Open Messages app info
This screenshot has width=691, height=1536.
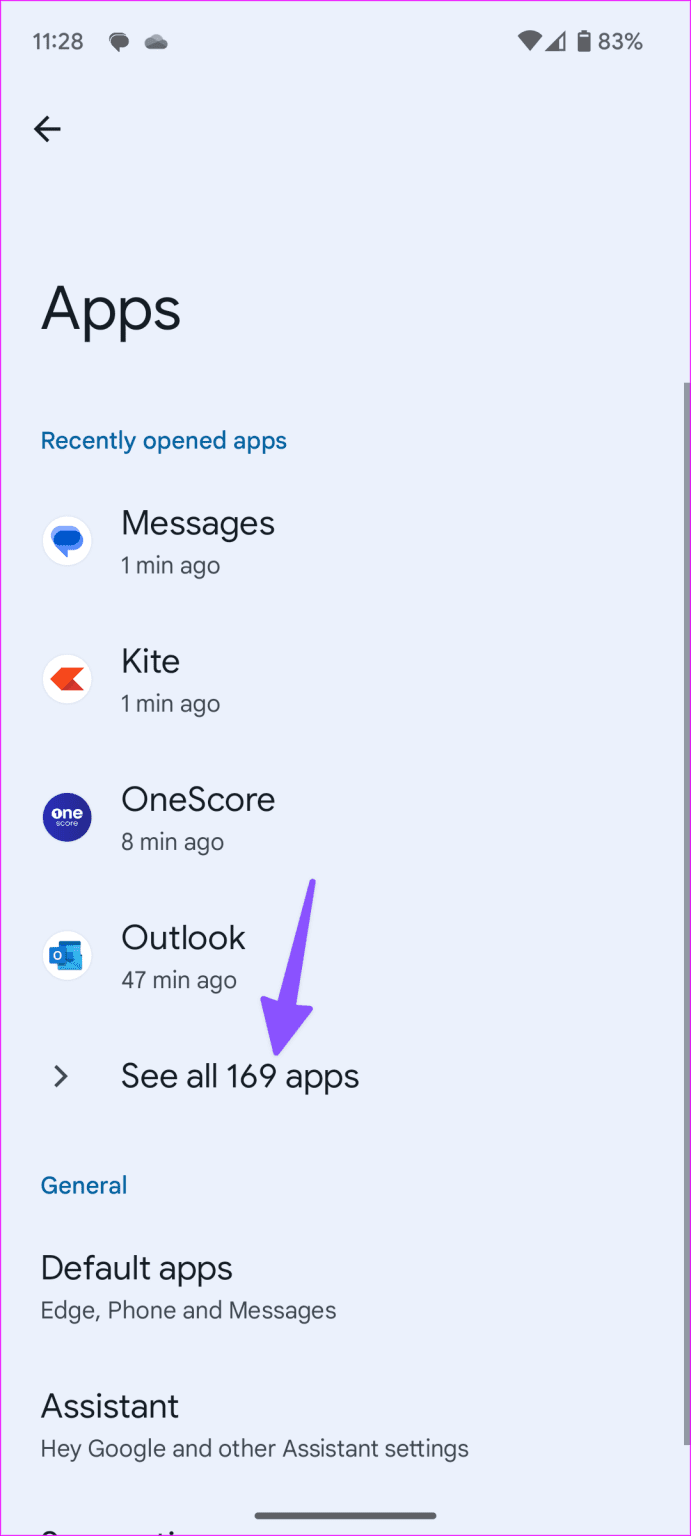pos(198,542)
